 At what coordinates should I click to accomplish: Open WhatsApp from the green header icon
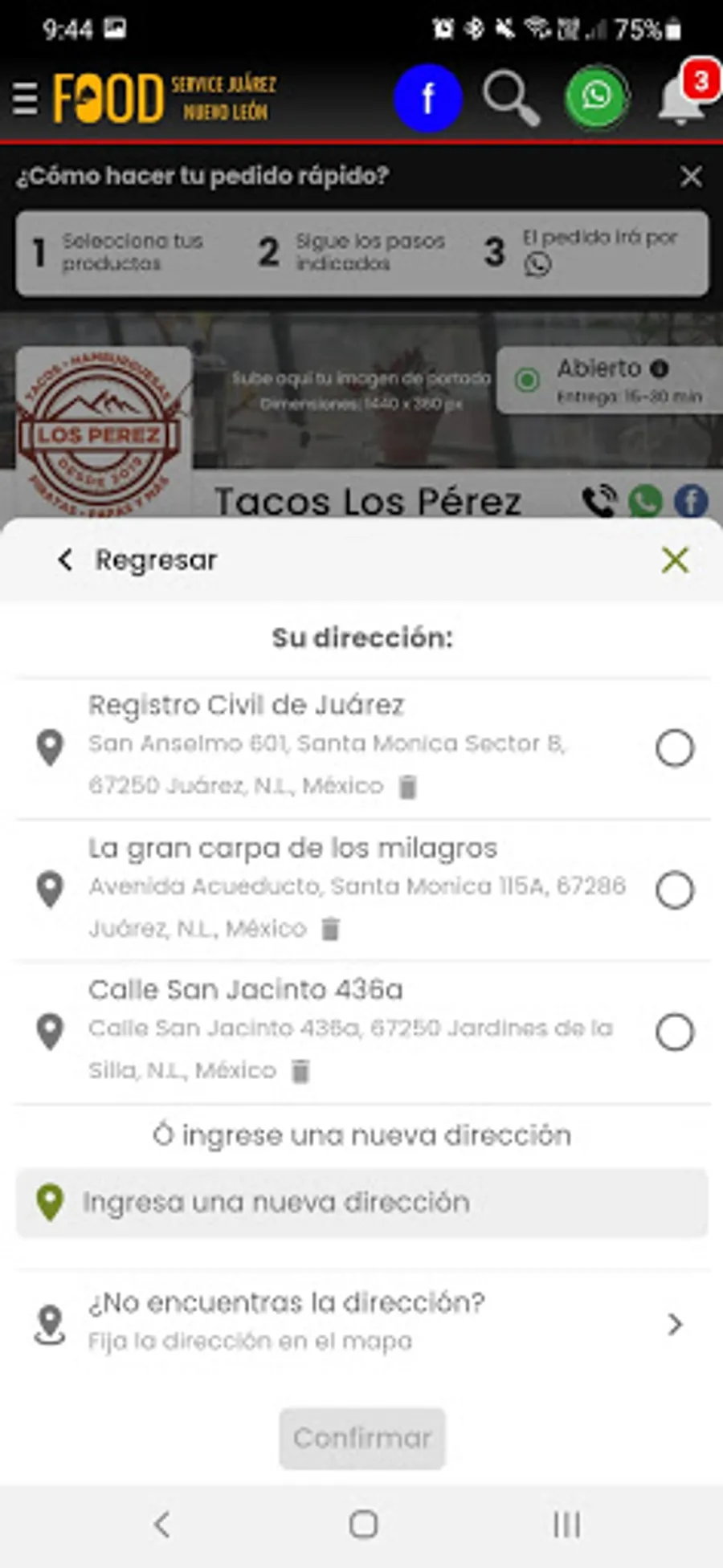(596, 98)
